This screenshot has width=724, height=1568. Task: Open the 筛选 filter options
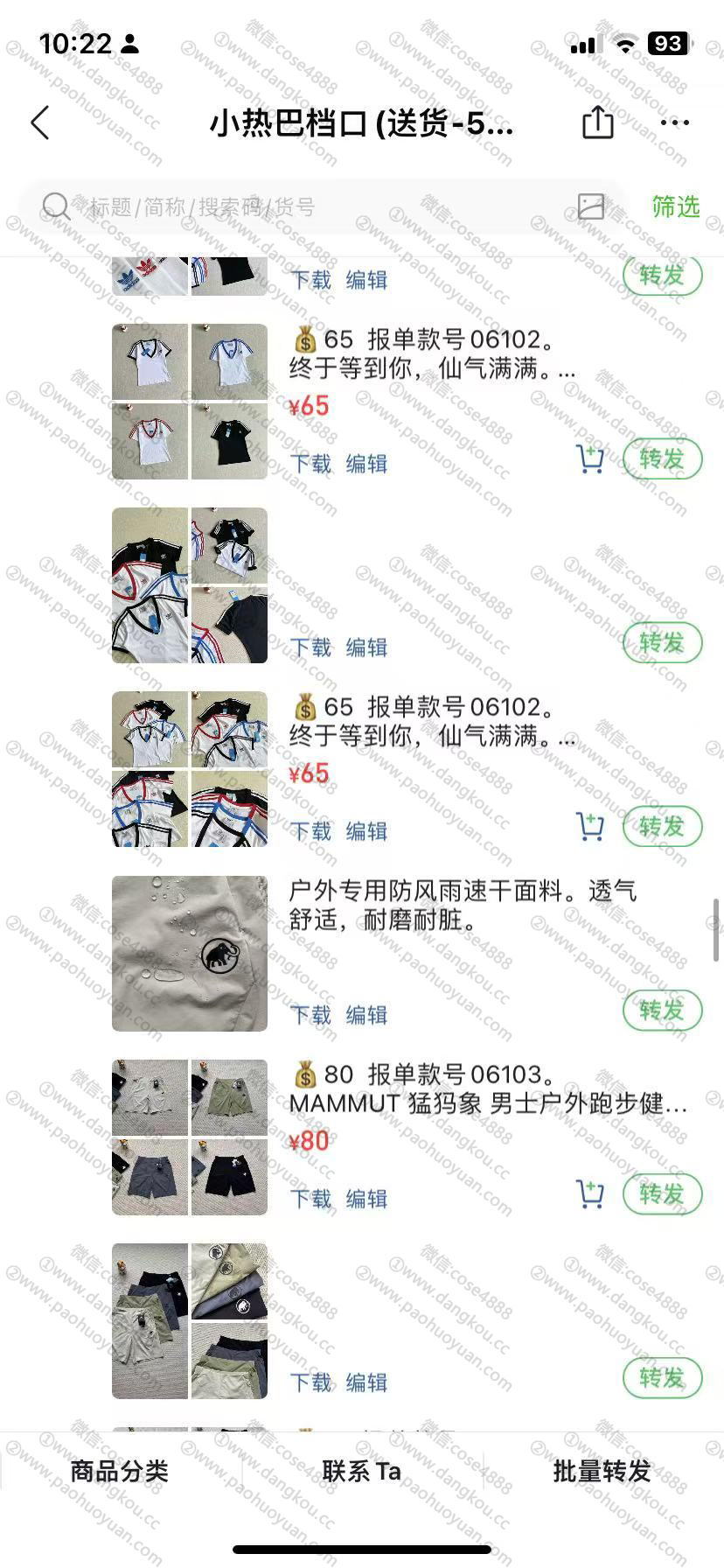click(x=675, y=206)
